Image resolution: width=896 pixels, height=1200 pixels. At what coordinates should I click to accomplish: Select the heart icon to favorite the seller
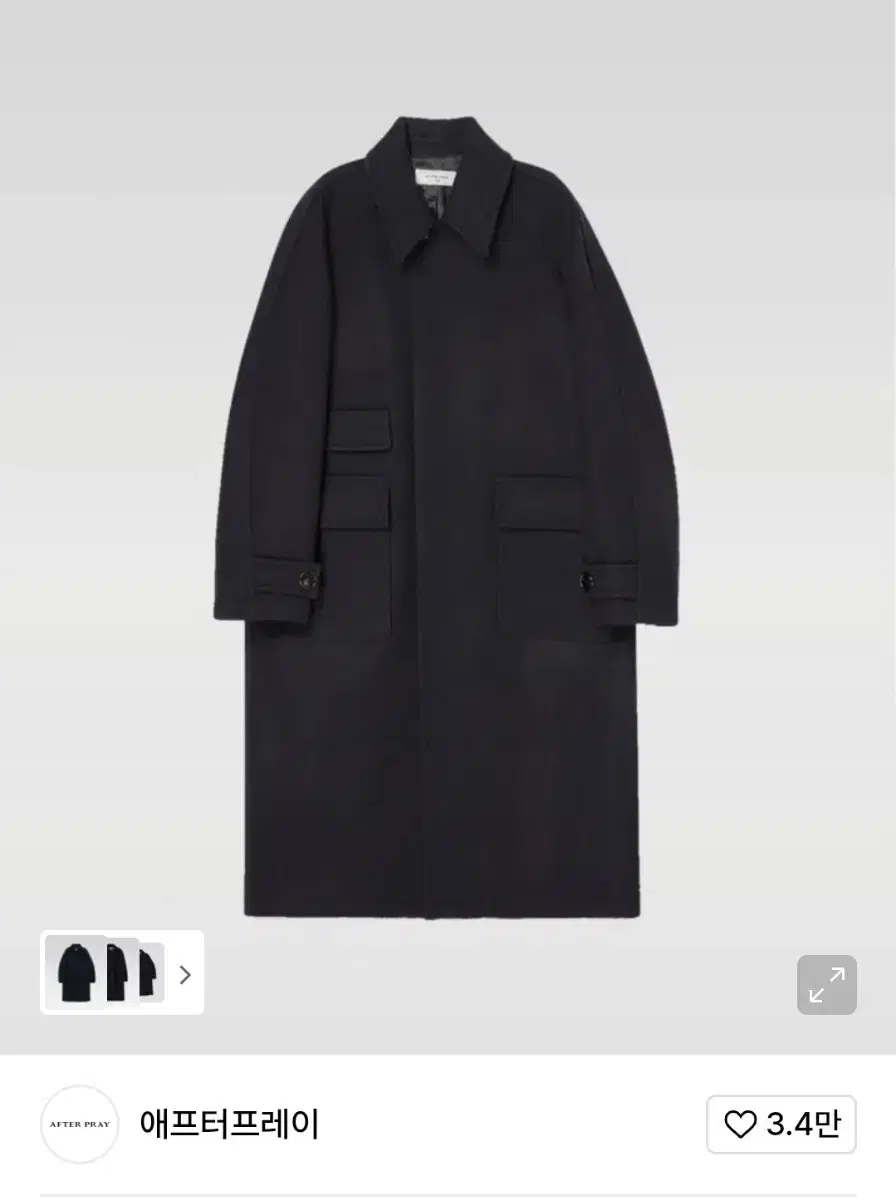click(740, 1124)
